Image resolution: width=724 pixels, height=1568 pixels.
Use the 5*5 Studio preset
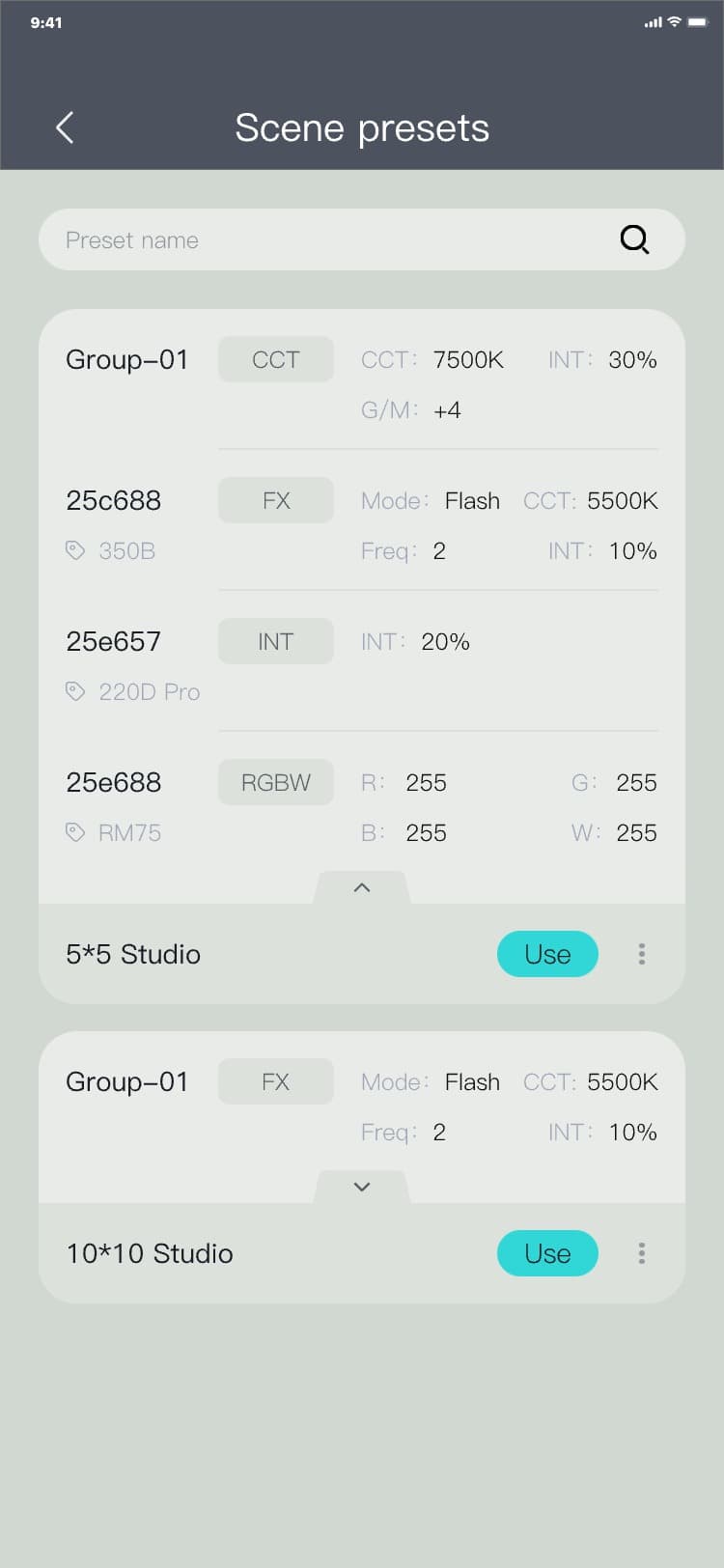click(547, 954)
